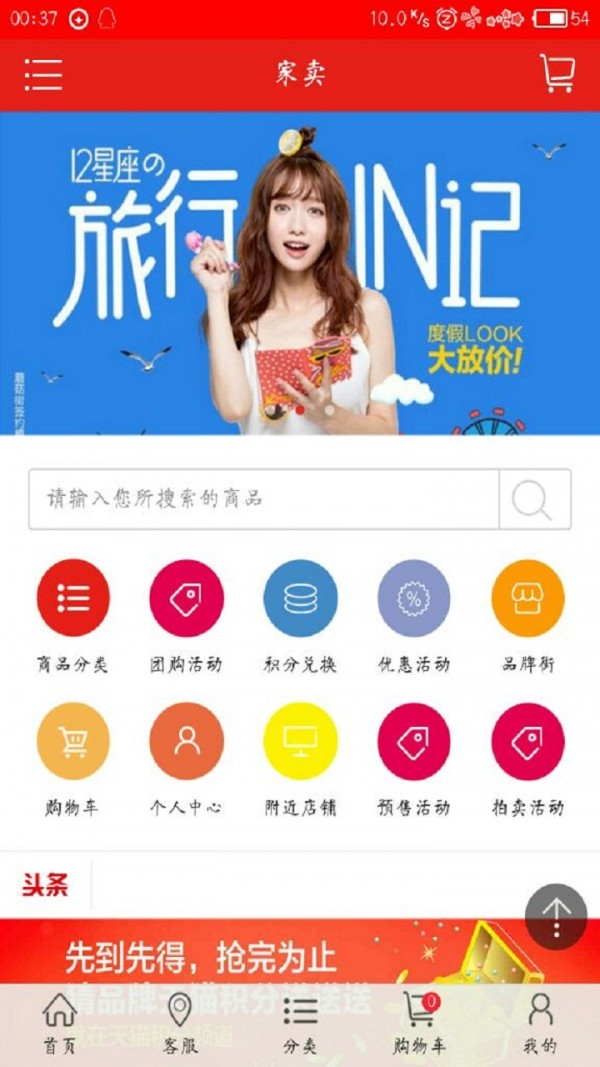Switch to the 购物车 tab in bottom bar
The image size is (600, 1067).
click(420, 1024)
